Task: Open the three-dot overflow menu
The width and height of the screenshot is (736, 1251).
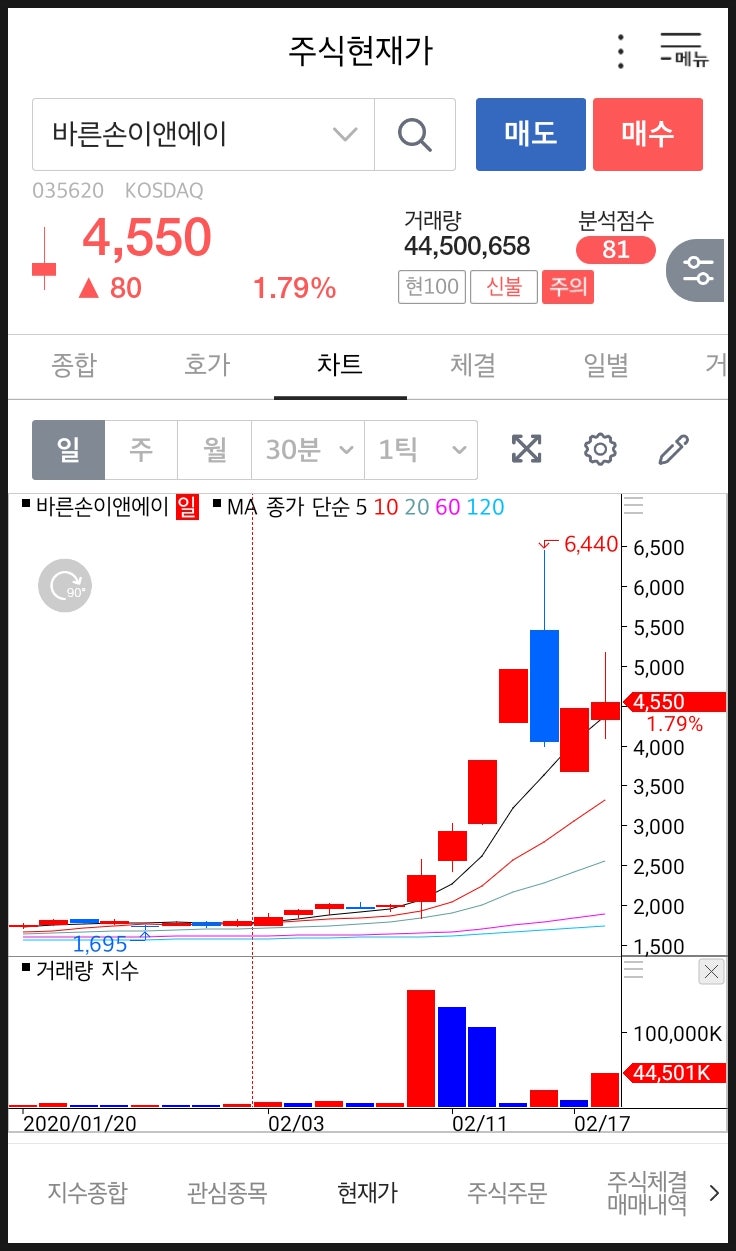Action: [x=621, y=50]
